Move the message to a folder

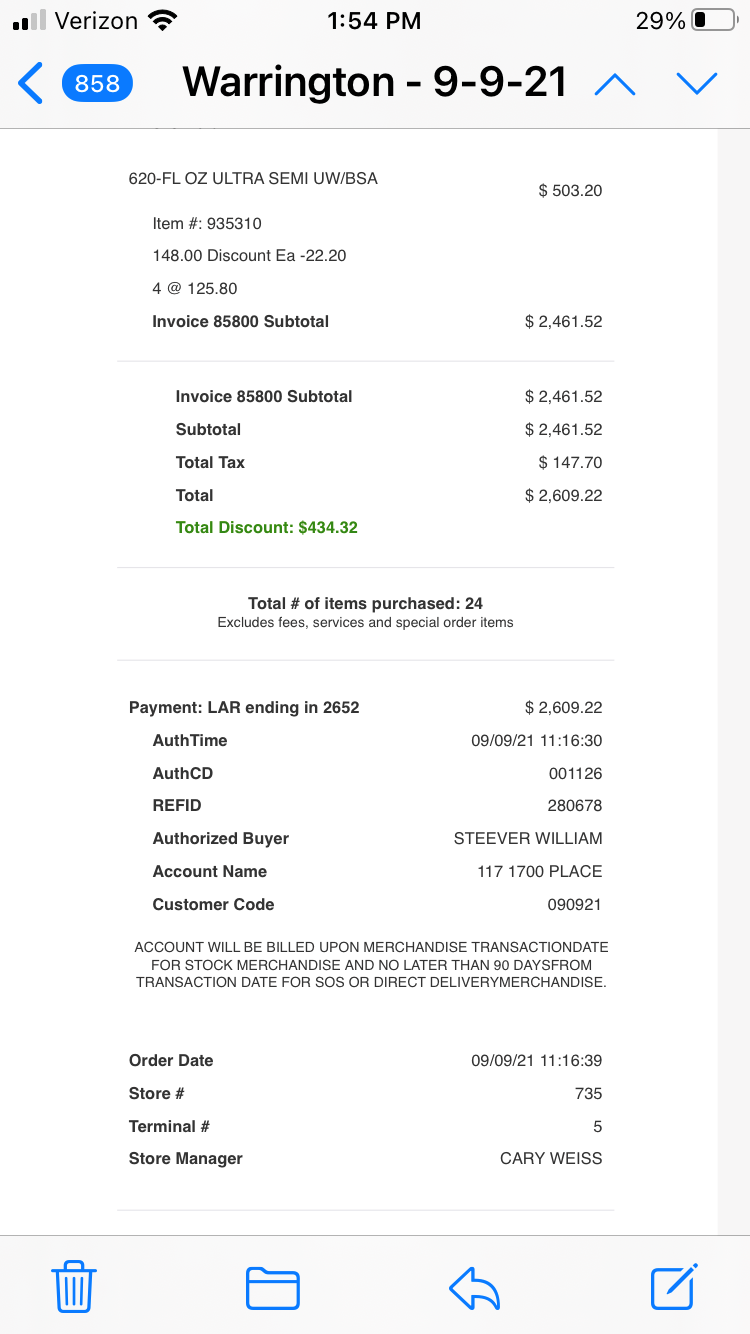click(272, 1287)
